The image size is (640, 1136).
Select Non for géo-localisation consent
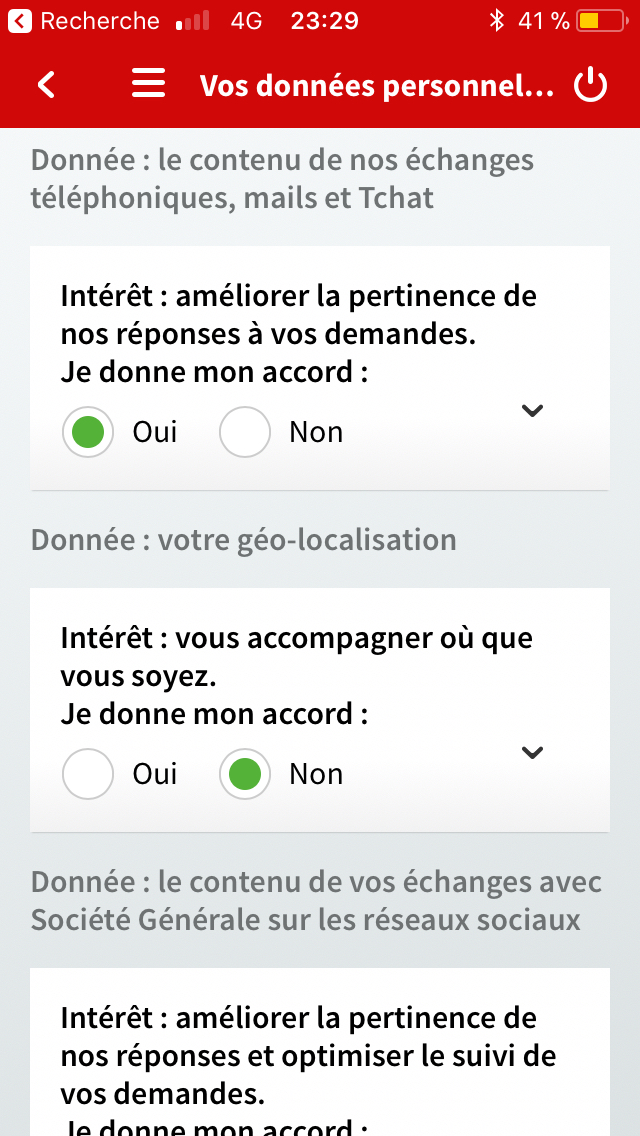tap(245, 774)
